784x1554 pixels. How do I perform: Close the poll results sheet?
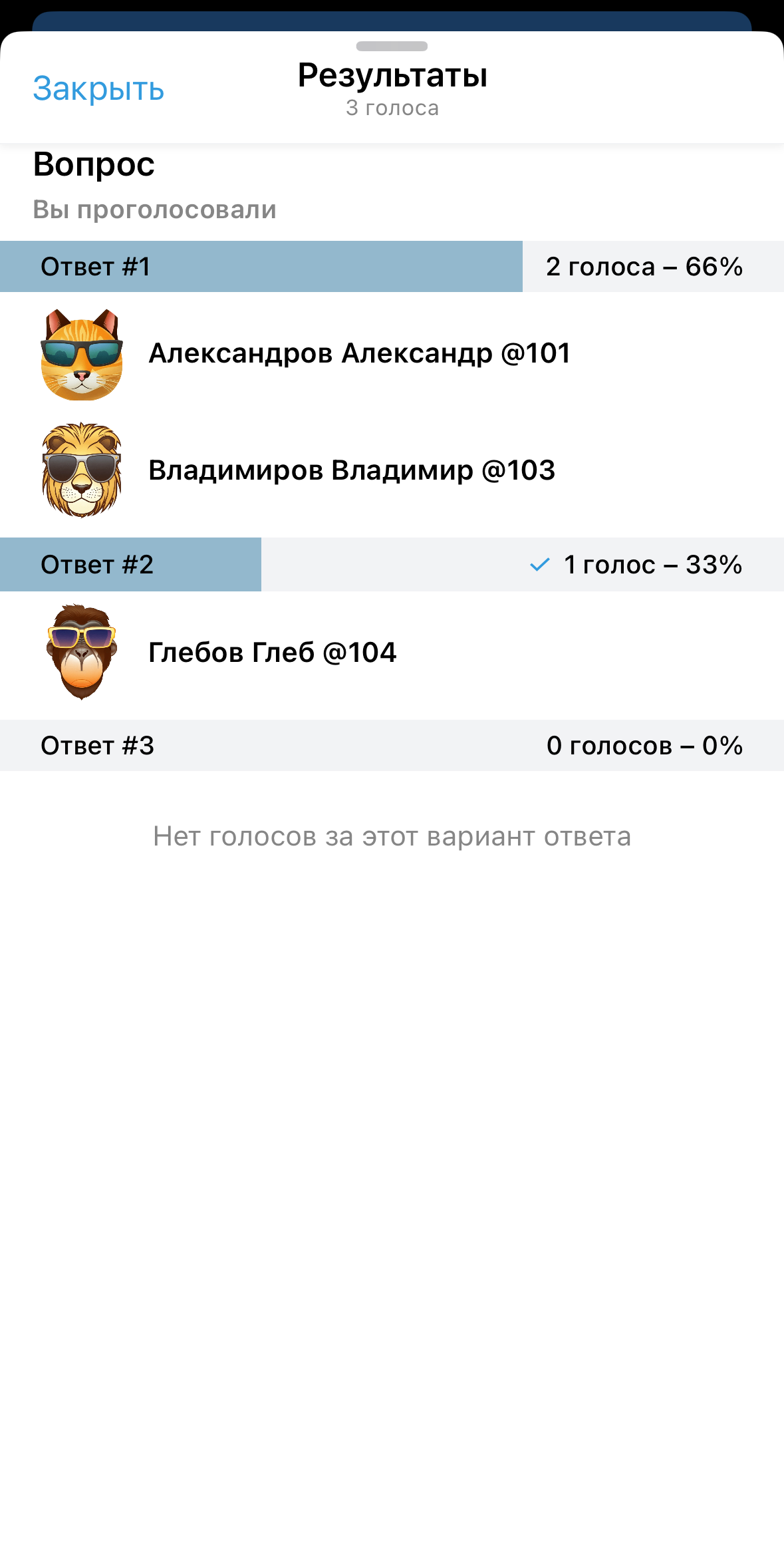click(x=98, y=89)
